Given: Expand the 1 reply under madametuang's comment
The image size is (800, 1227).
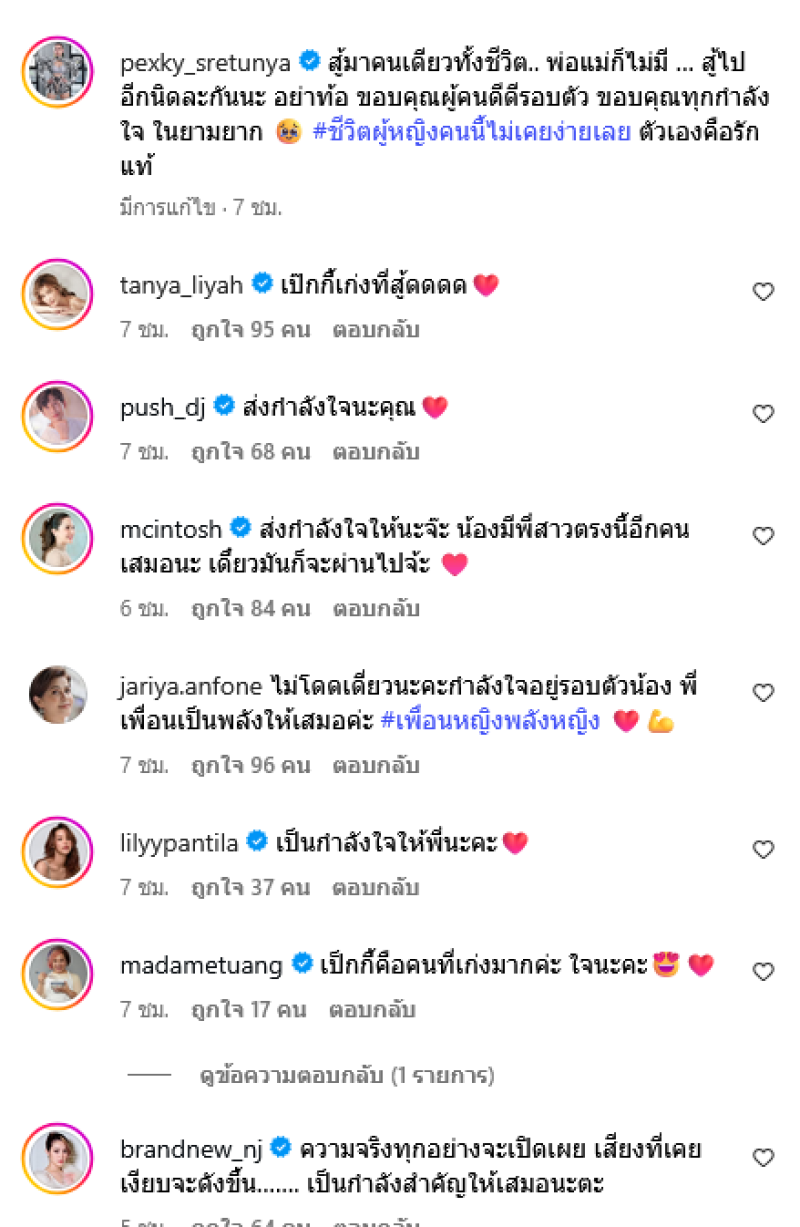Looking at the screenshot, I should [x=346, y=1076].
